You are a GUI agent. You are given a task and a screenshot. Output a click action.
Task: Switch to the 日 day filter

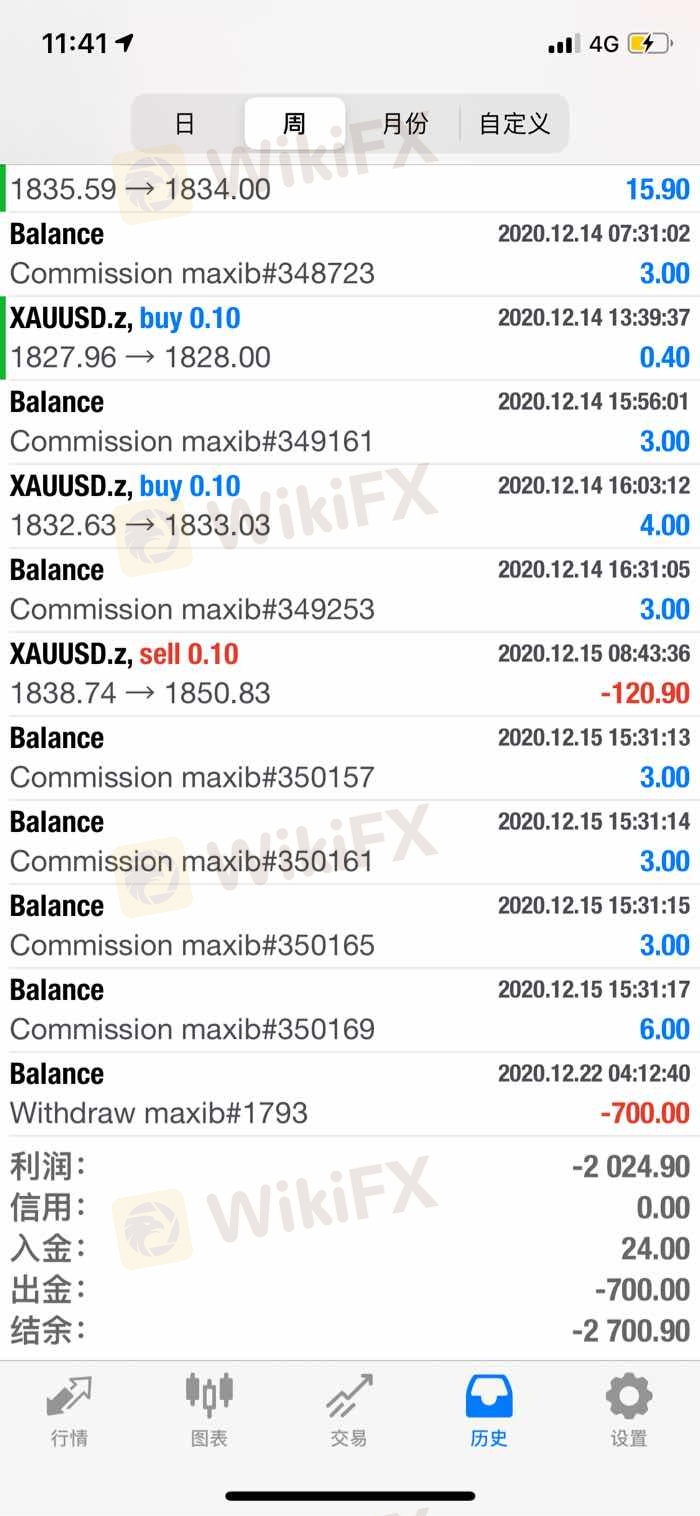point(186,124)
